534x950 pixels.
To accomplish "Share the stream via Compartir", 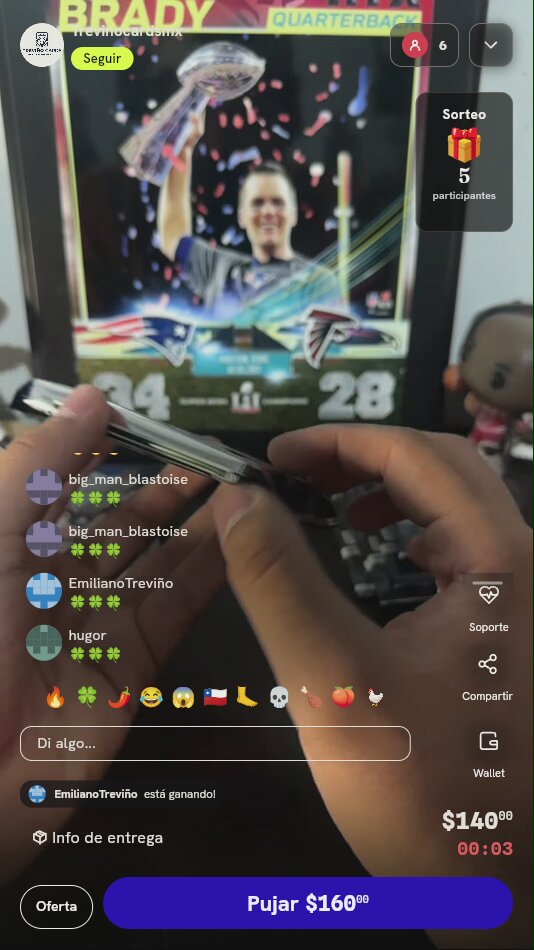I will click(487, 677).
